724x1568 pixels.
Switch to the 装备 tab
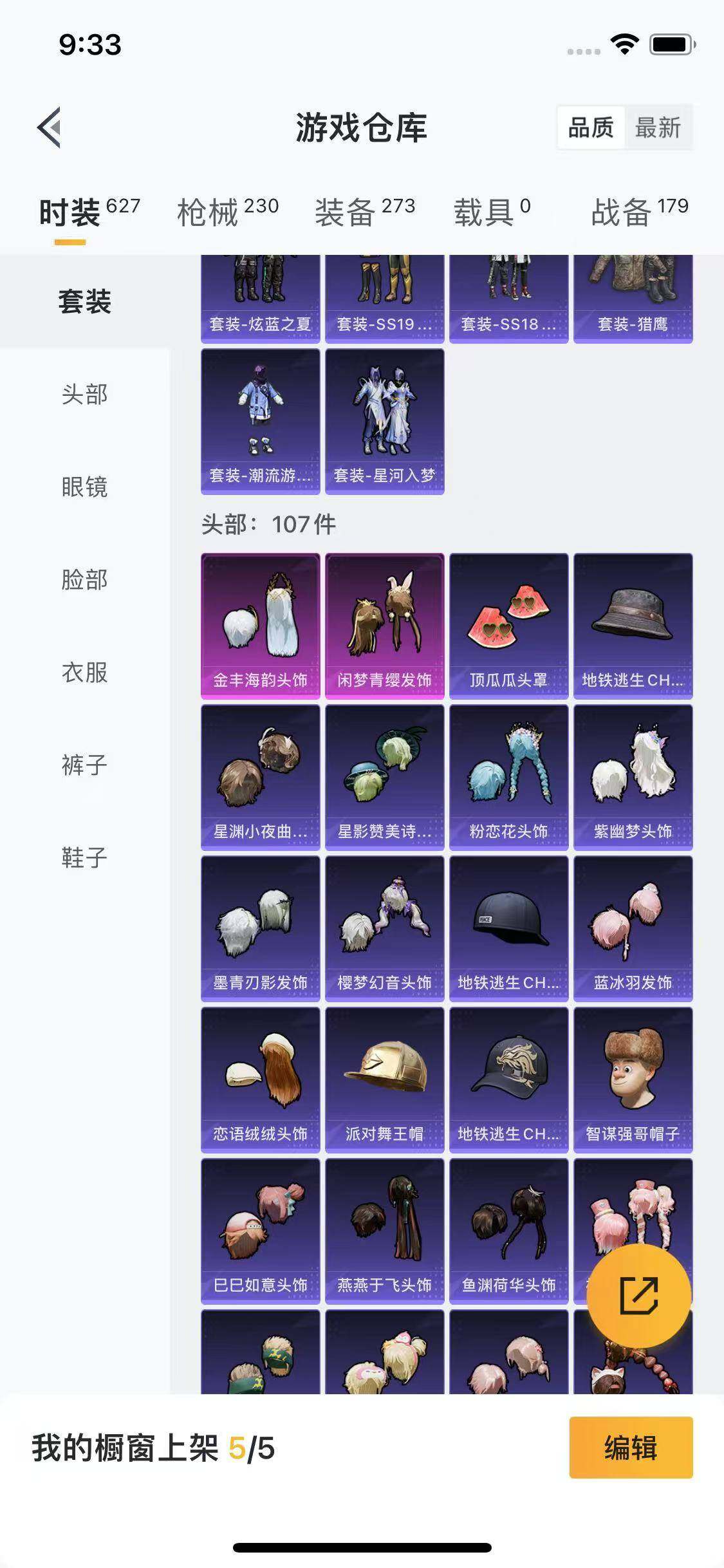[364, 212]
